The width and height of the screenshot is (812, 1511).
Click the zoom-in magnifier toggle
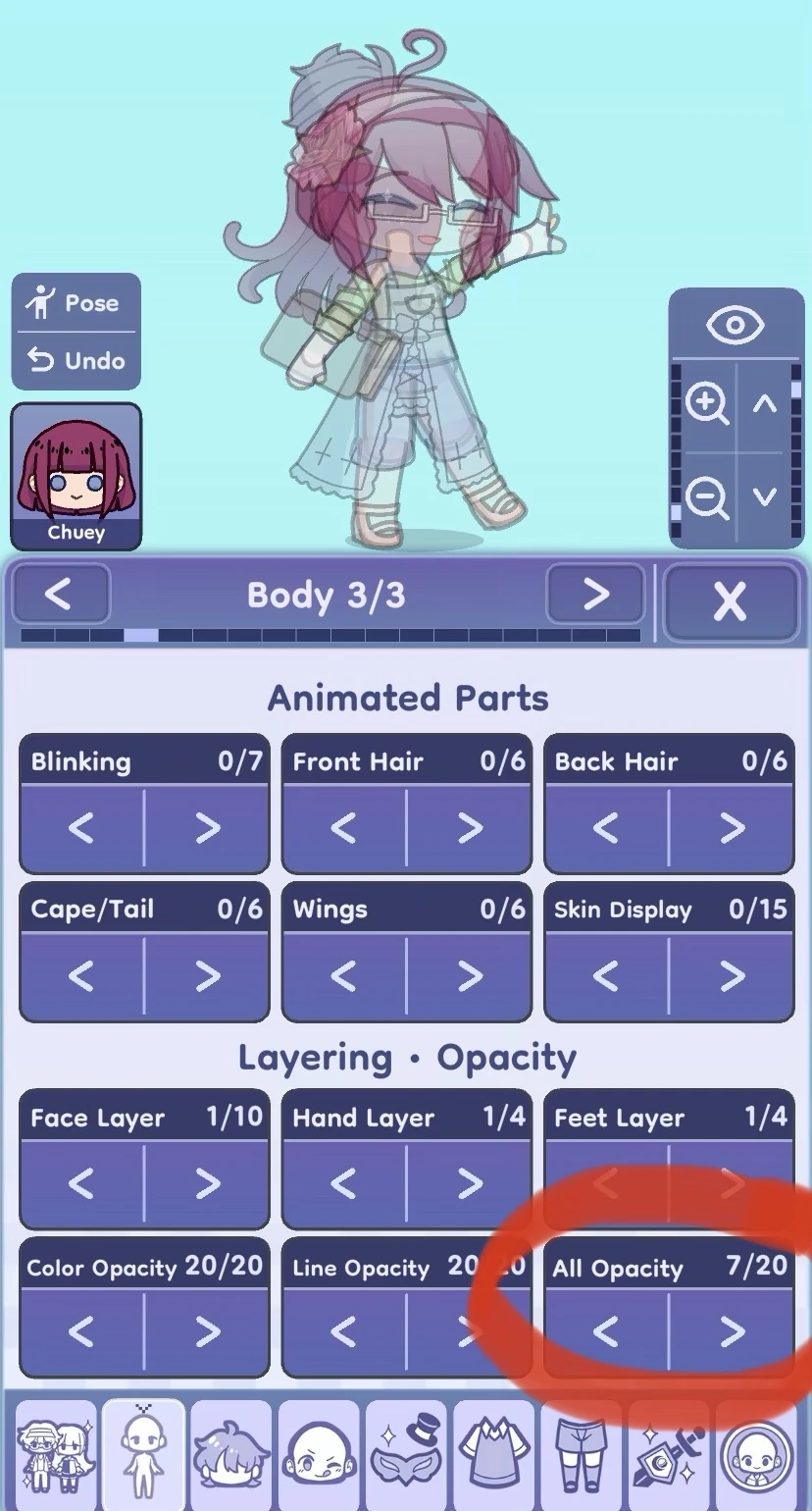point(705,405)
